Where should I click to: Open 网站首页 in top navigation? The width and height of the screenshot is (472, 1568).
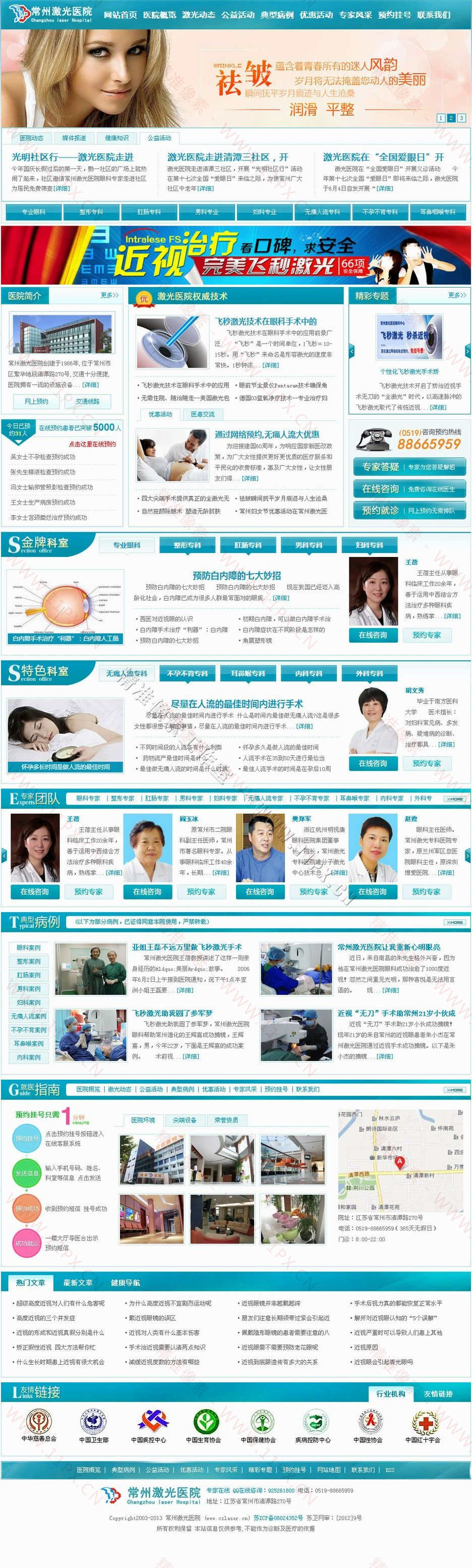pyautogui.click(x=120, y=15)
